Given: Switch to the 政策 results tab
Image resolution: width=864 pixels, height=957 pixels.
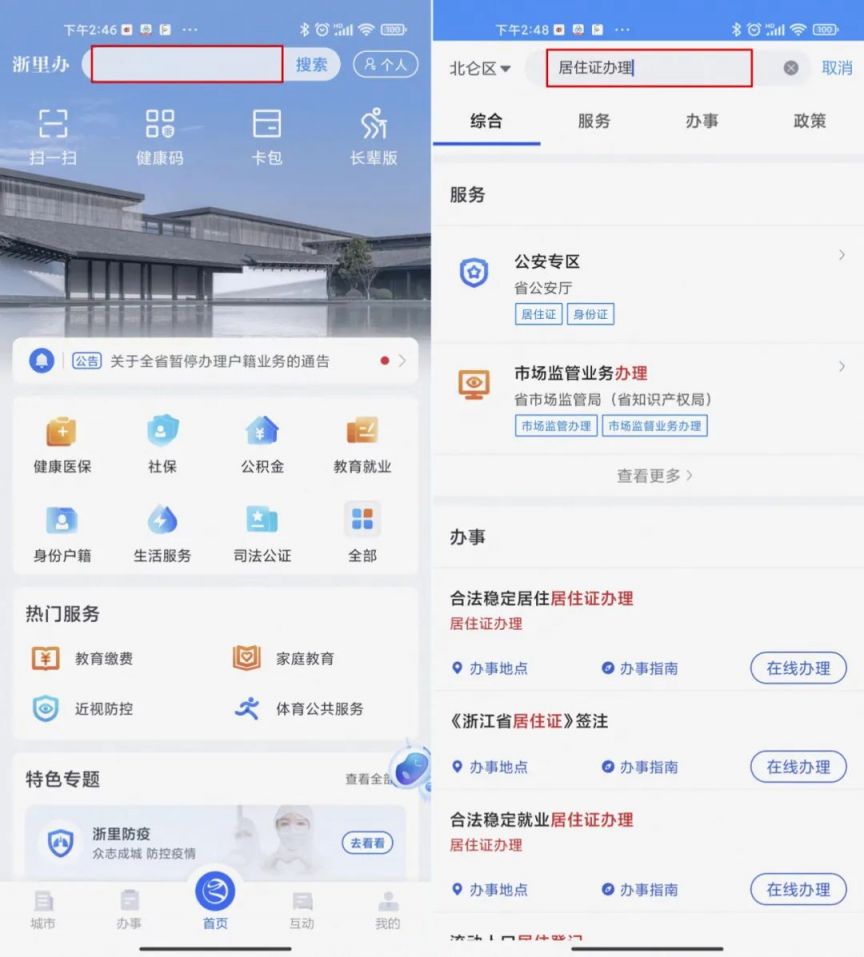Looking at the screenshot, I should click(810, 121).
